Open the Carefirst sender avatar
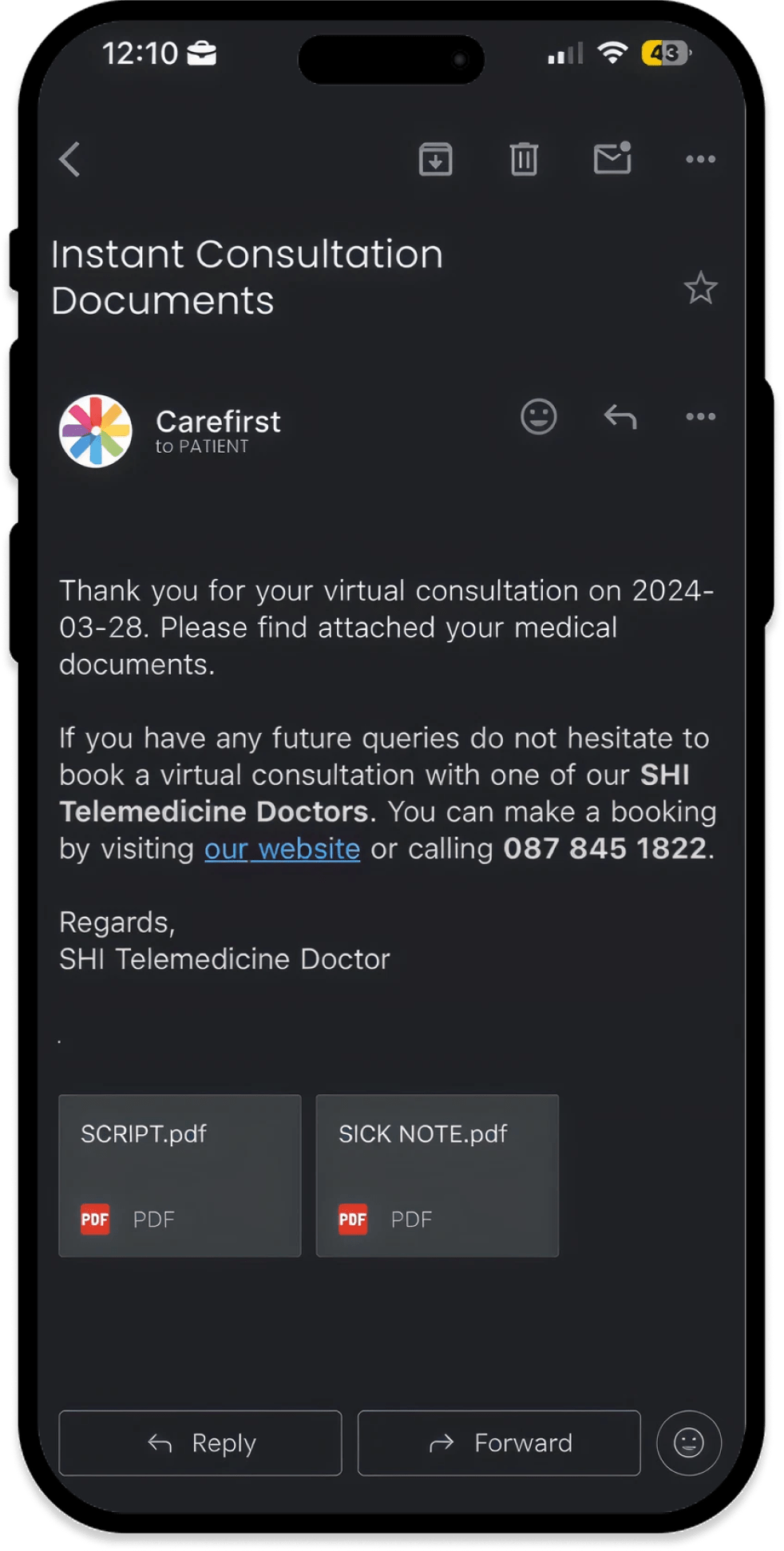The image size is (784, 1551). (96, 431)
